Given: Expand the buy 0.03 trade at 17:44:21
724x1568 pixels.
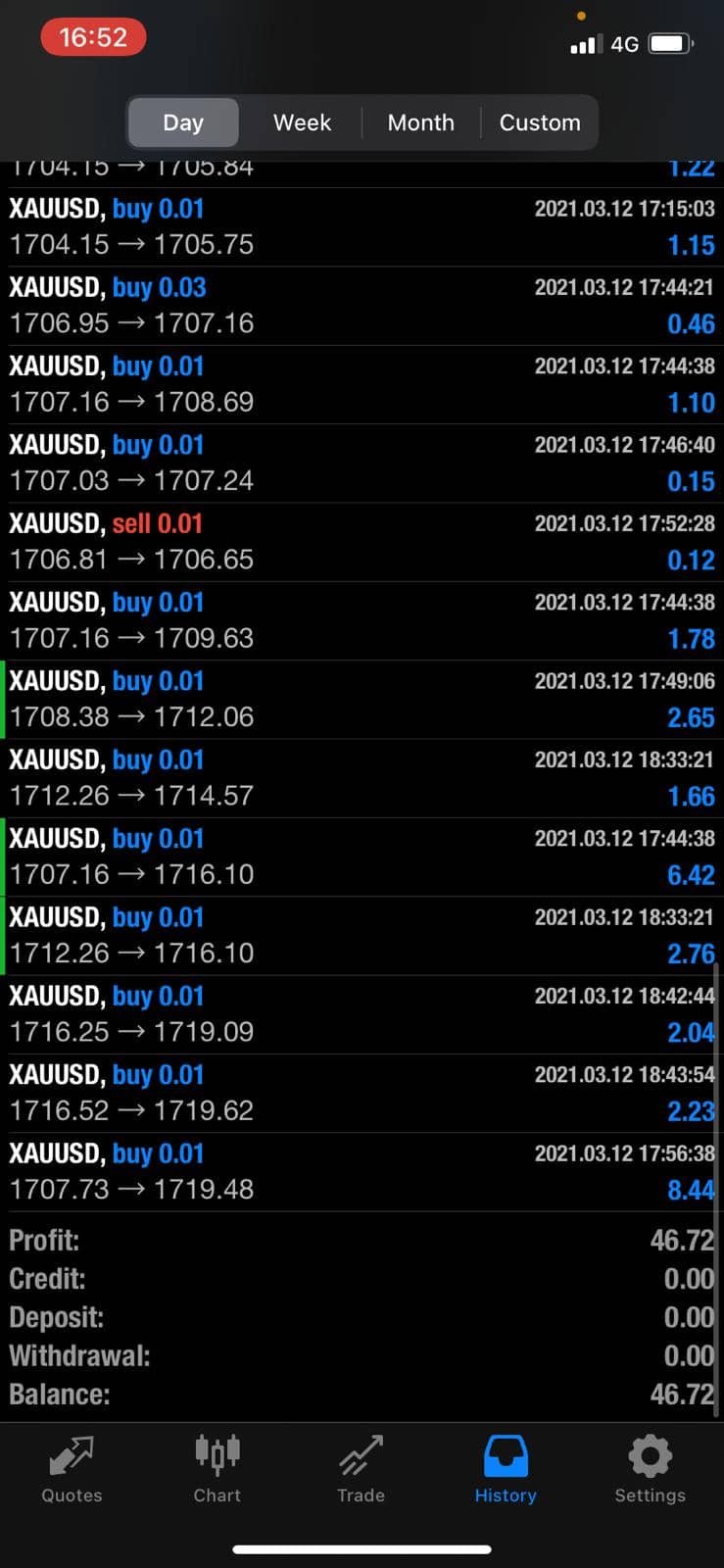Looking at the screenshot, I should 362,306.
